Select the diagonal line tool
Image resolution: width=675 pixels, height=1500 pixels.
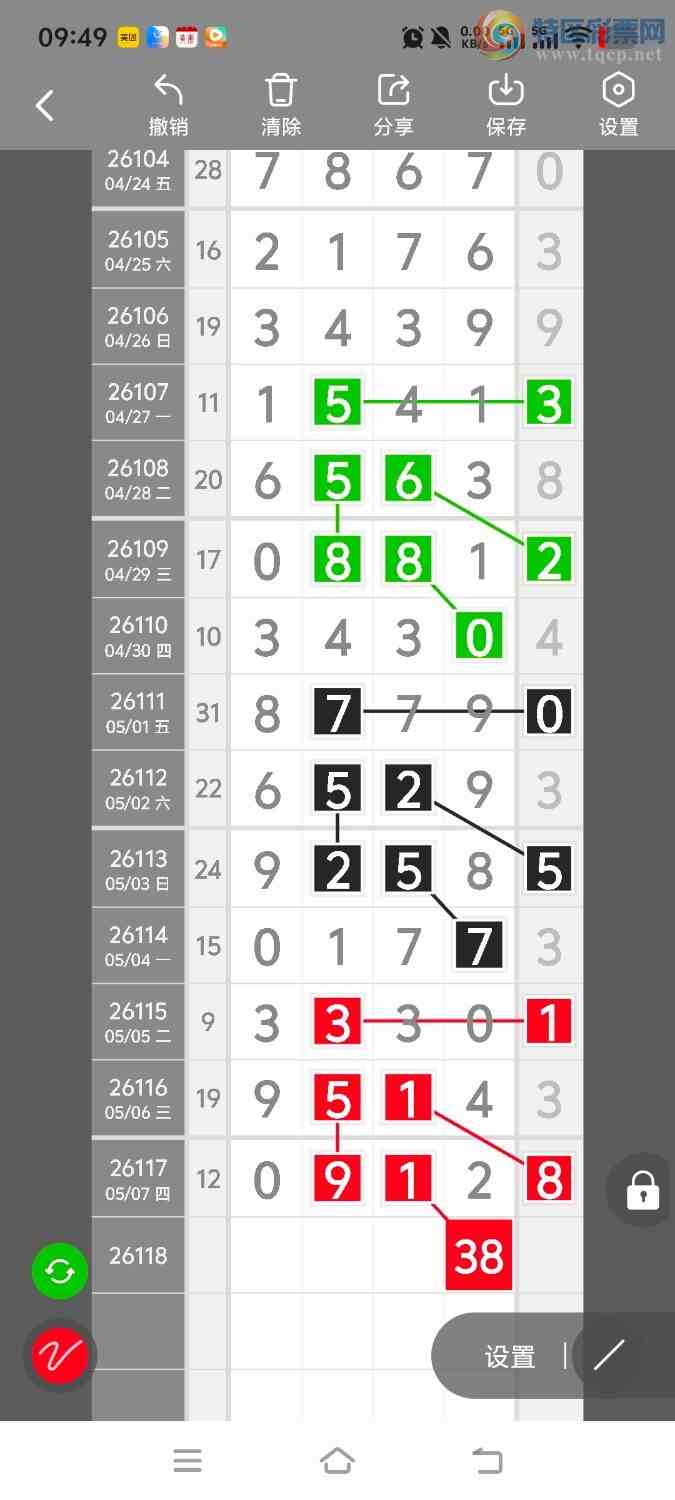click(609, 1356)
